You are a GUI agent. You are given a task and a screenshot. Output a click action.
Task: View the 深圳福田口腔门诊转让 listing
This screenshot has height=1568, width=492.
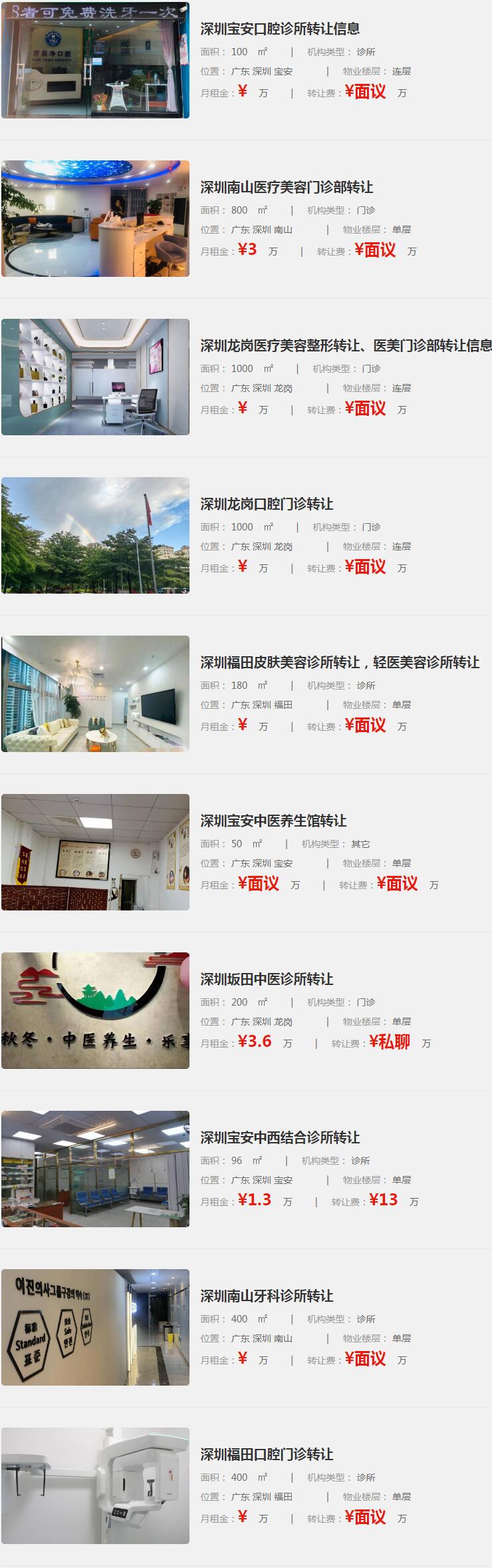click(x=267, y=1454)
